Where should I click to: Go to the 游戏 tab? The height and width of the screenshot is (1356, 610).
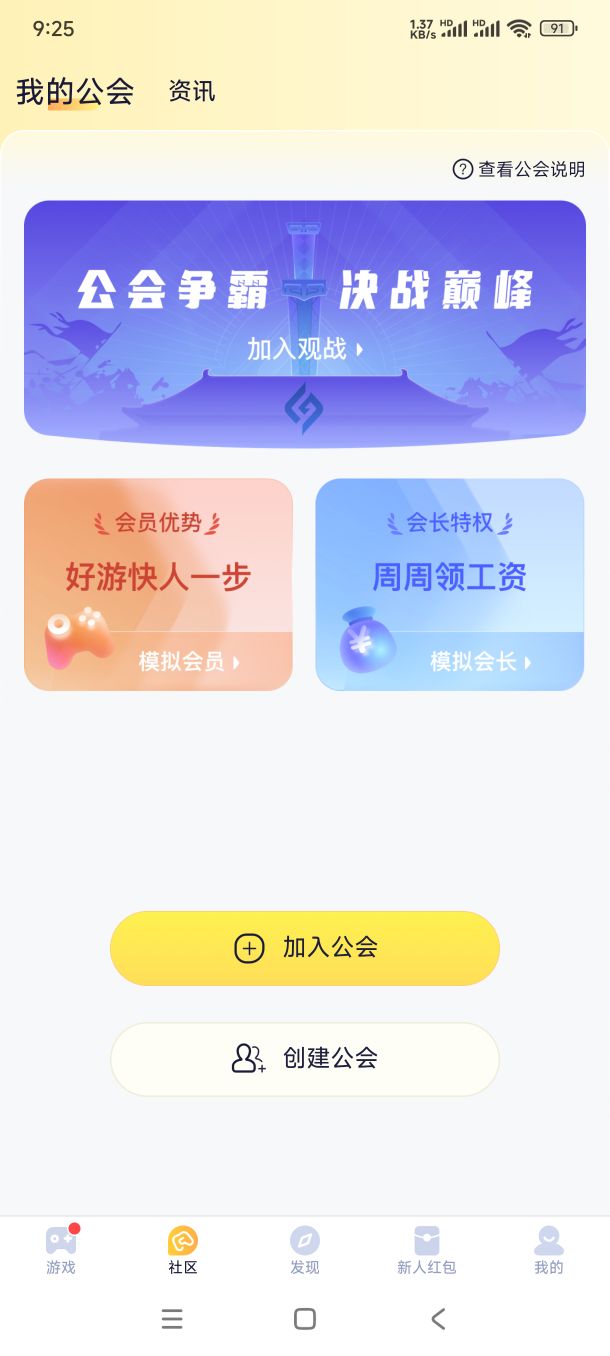(61, 1251)
